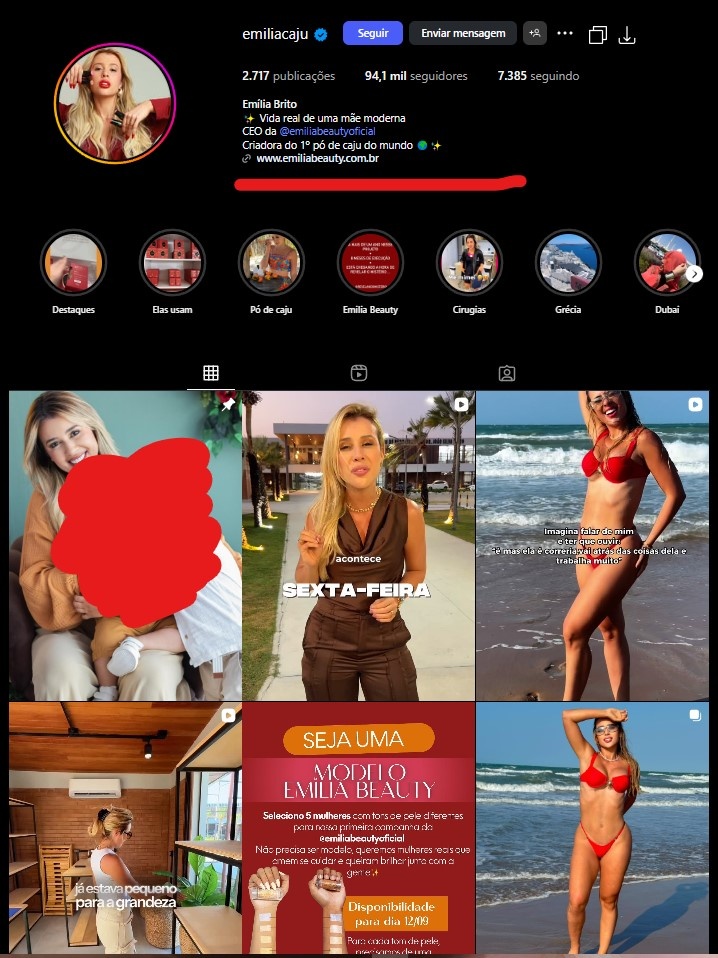This screenshot has width=718, height=958.
Task: Open the SEXTA-FEIRA reel post
Action: 358,545
